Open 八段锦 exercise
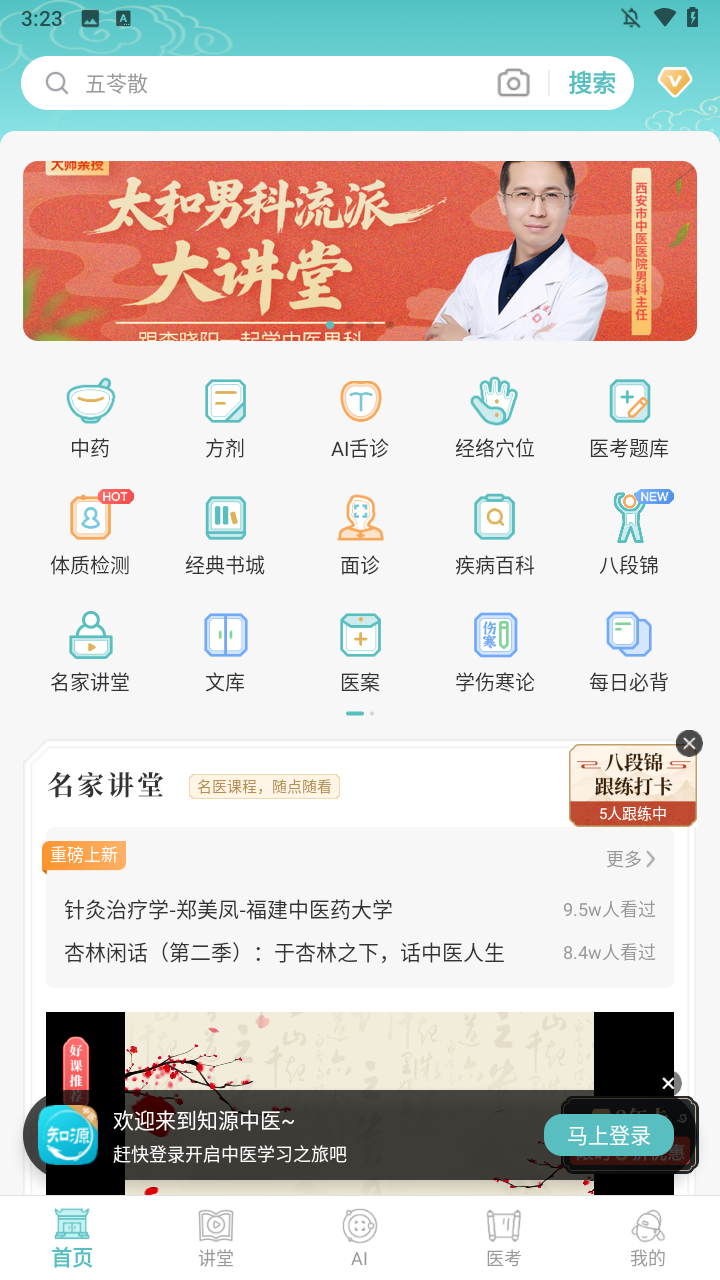Viewport: 720px width, 1280px height. 629,535
